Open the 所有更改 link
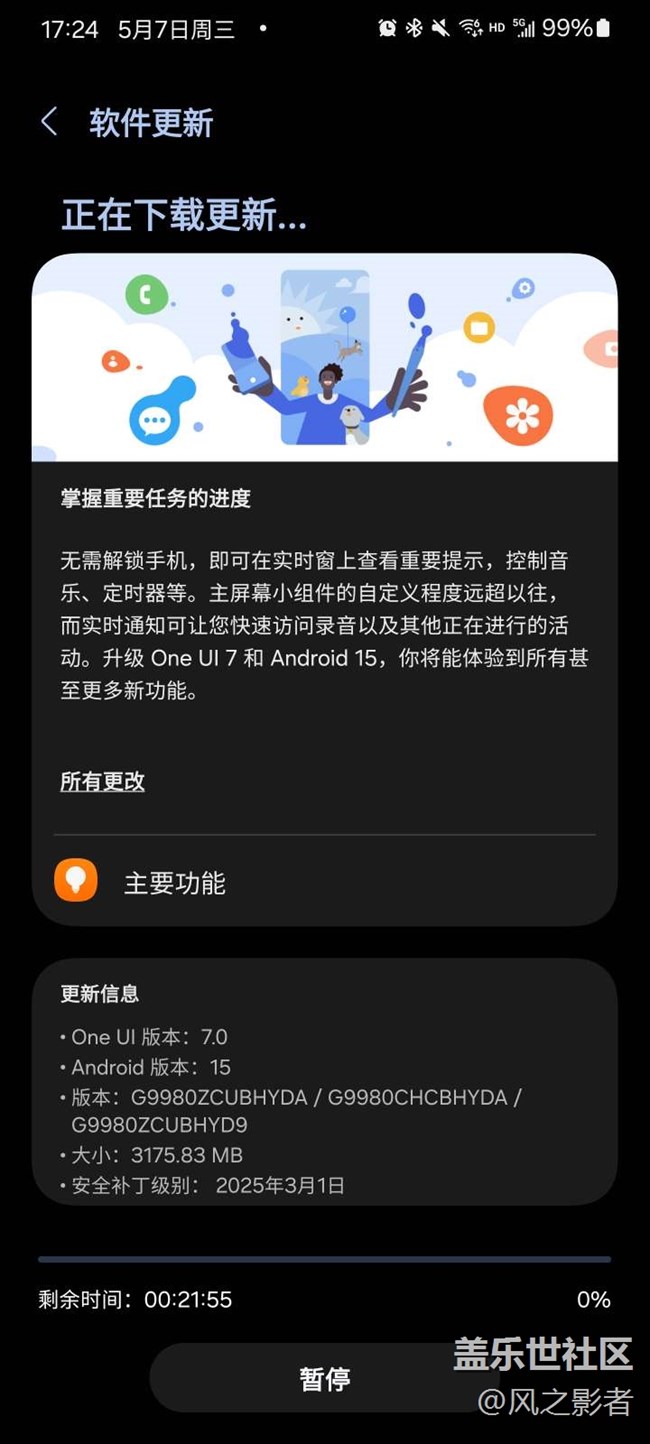 click(x=102, y=781)
